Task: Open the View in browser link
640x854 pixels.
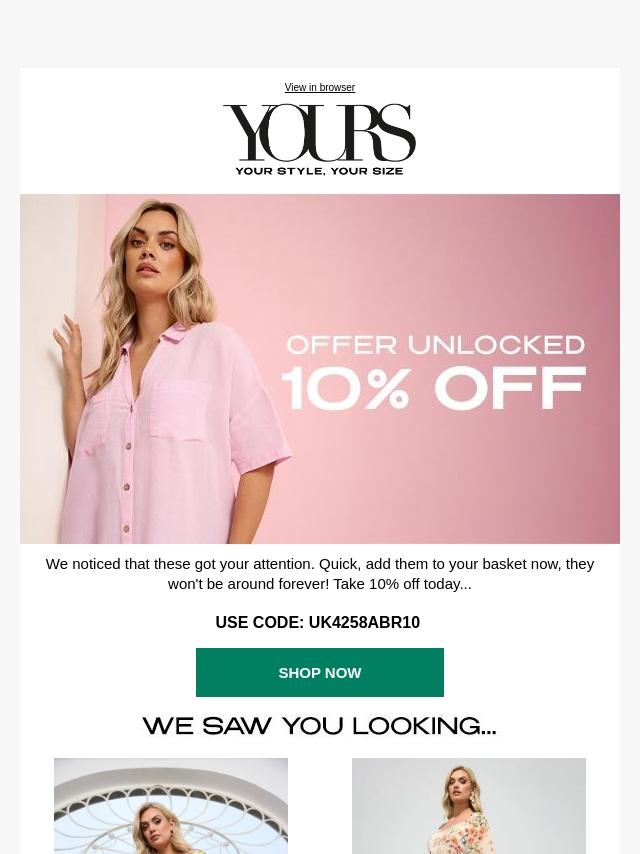Action: (320, 87)
